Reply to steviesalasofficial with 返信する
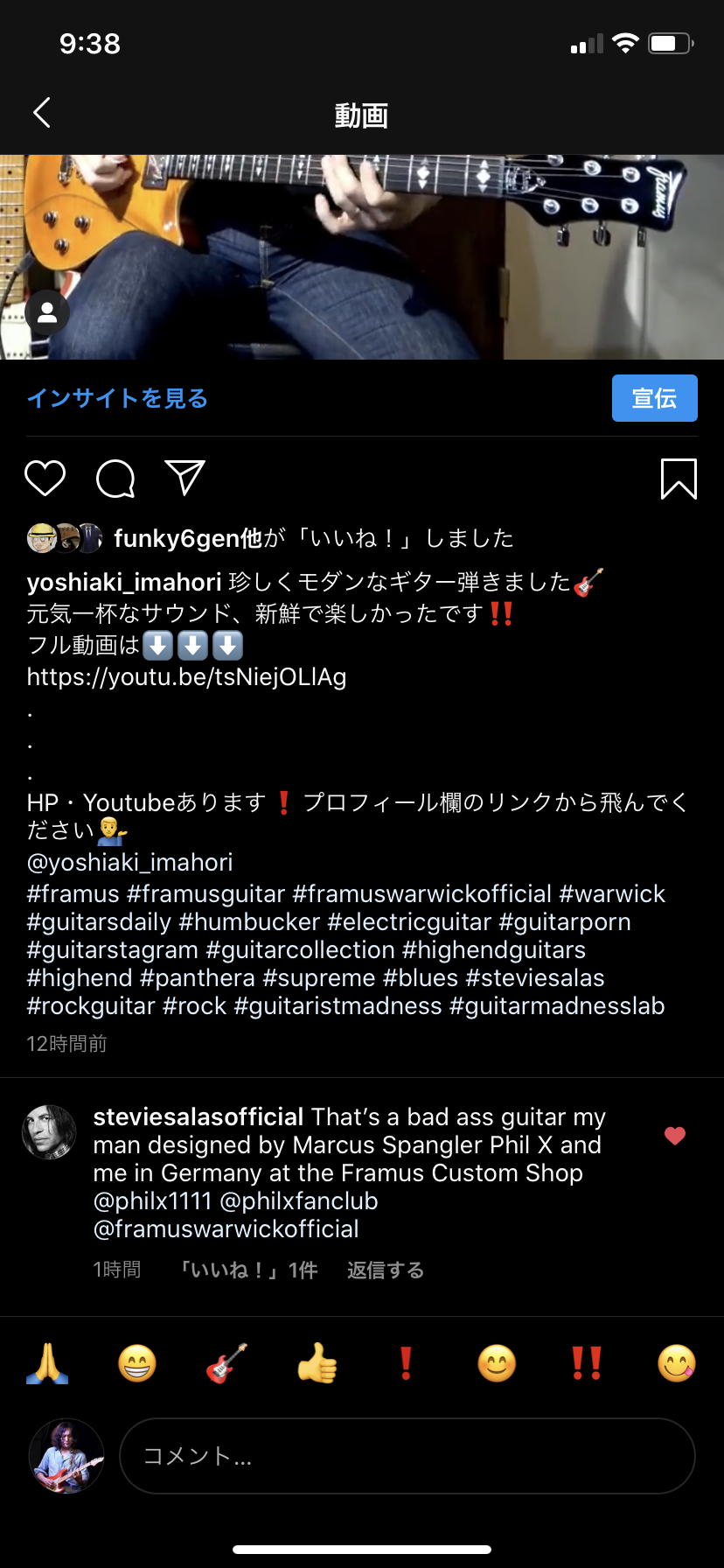The width and height of the screenshot is (724, 1568). pos(385,1270)
